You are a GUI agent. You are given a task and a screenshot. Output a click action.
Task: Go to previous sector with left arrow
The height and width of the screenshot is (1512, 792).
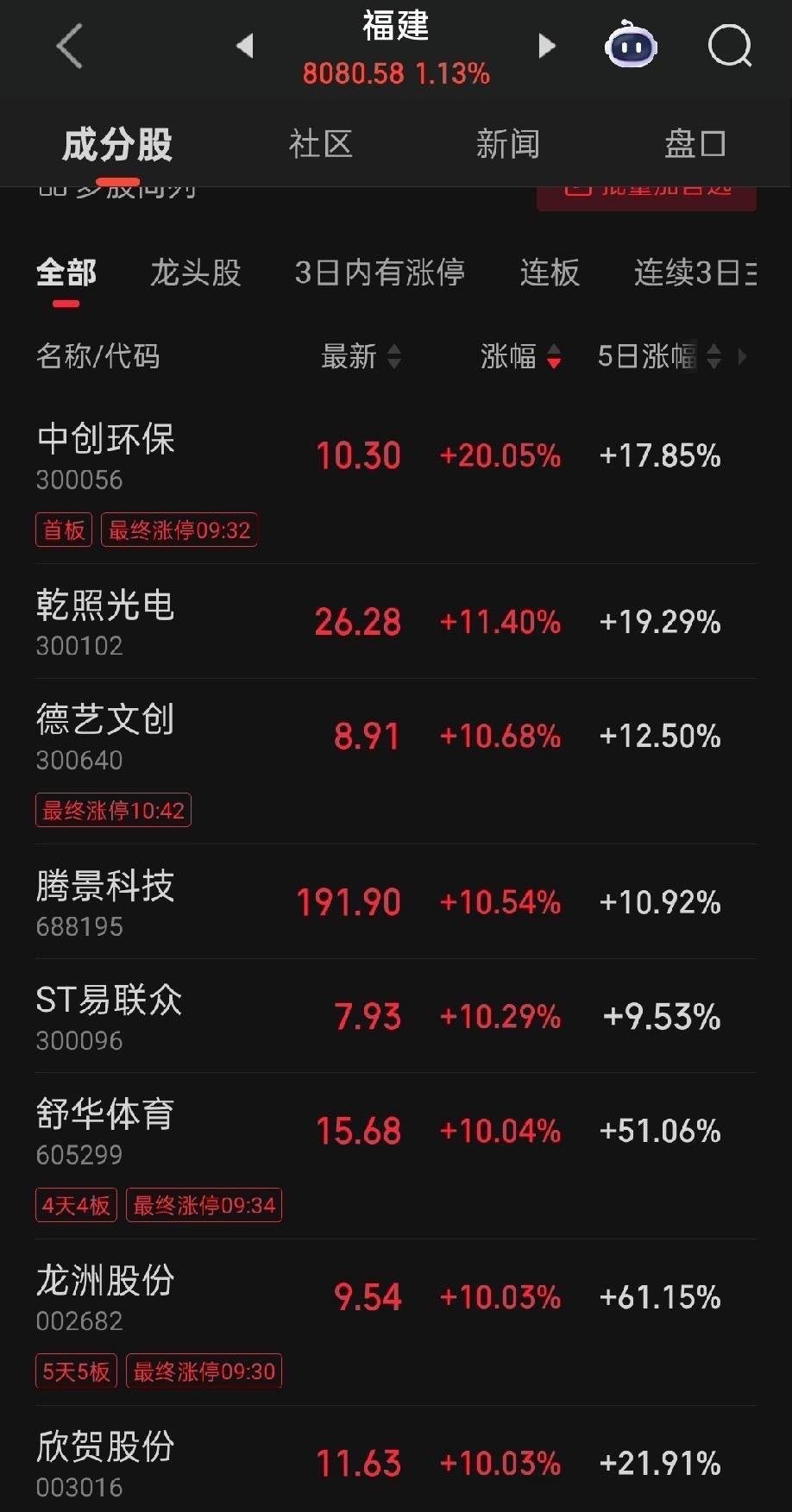[244, 47]
